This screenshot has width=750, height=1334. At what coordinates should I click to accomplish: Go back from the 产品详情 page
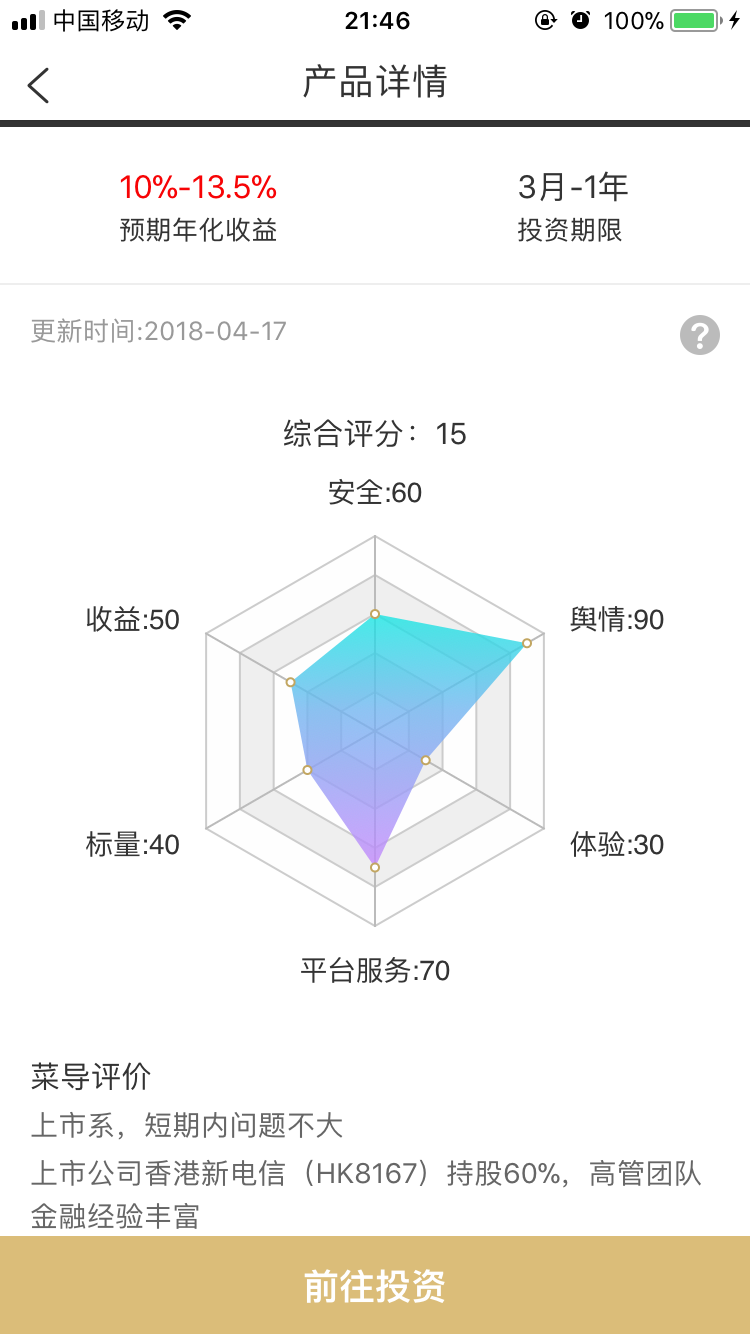[x=38, y=85]
